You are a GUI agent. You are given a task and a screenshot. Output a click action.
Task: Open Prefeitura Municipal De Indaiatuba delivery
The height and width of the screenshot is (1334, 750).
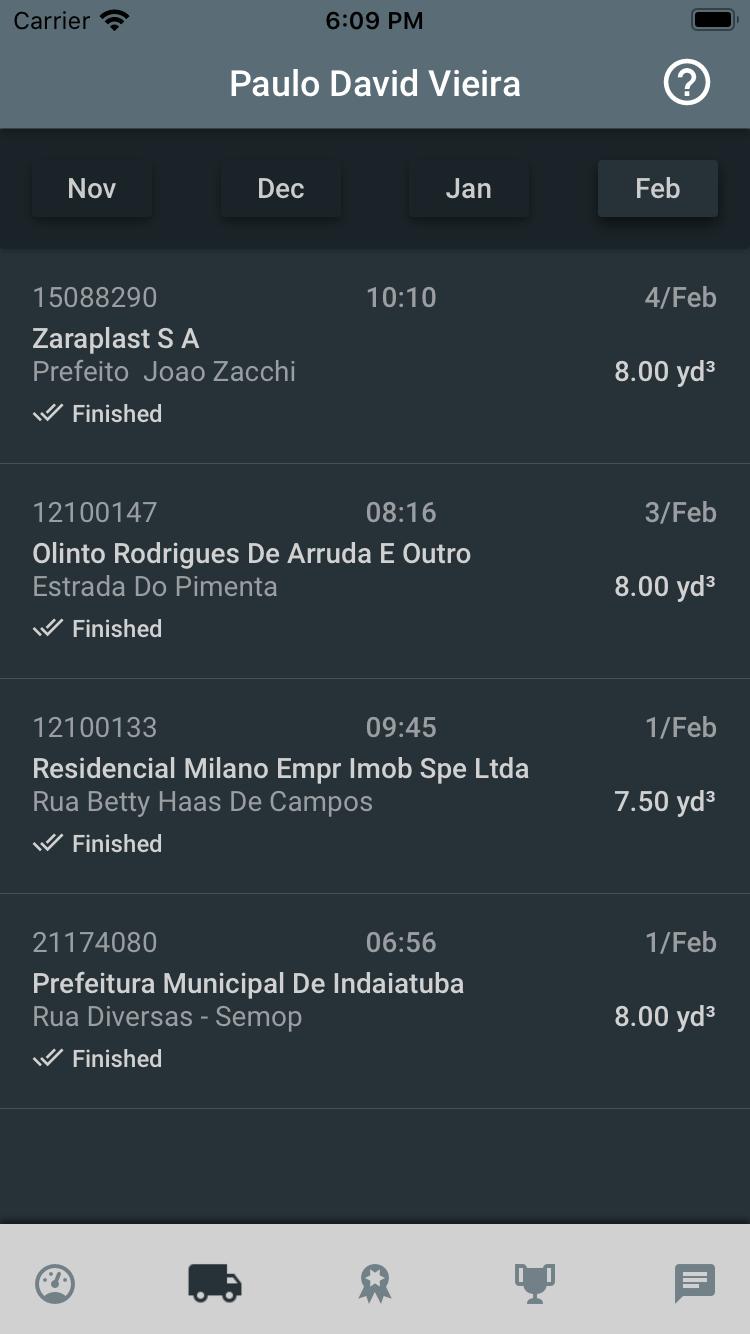[x=375, y=1001]
